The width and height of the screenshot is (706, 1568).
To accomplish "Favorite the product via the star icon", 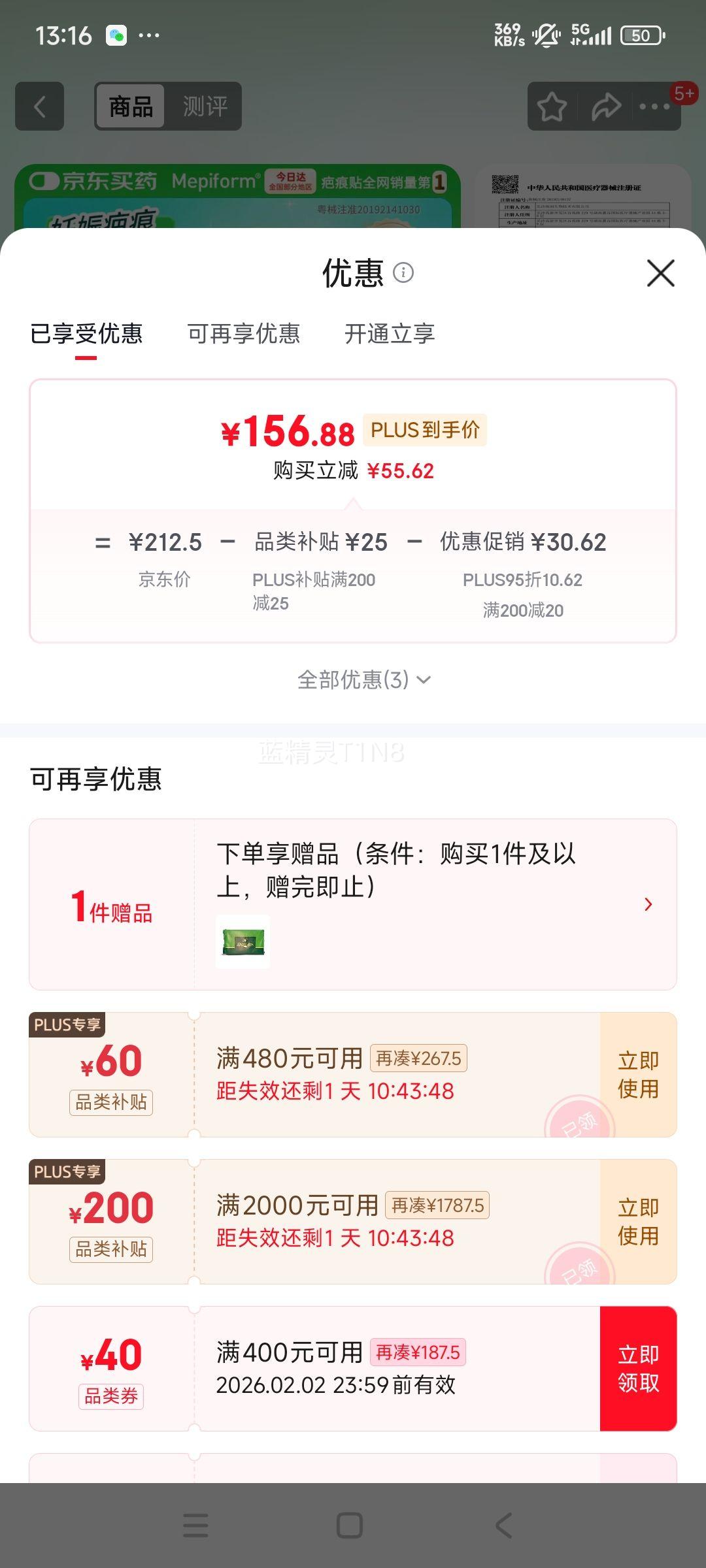I will pos(551,106).
